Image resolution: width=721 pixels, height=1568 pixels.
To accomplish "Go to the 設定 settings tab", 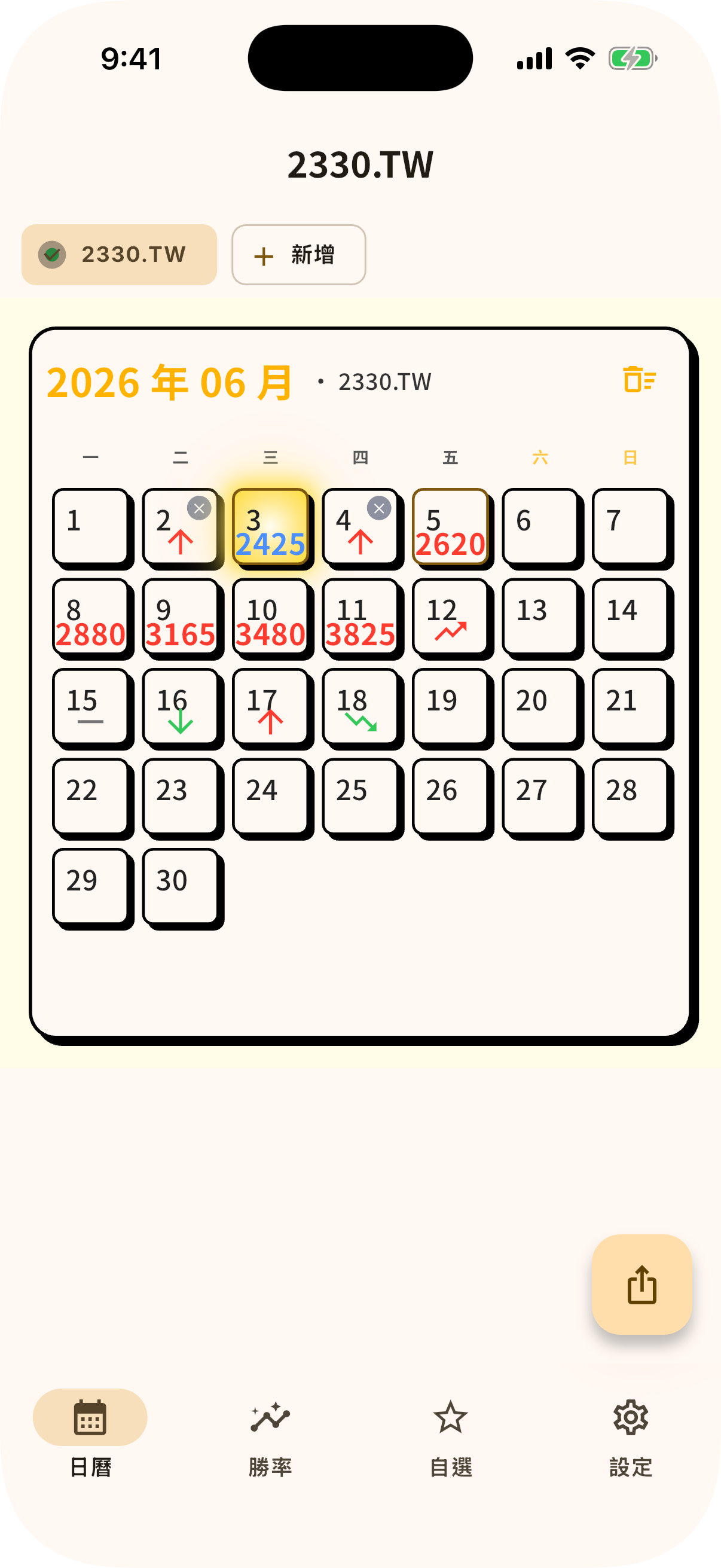I will point(630,1439).
